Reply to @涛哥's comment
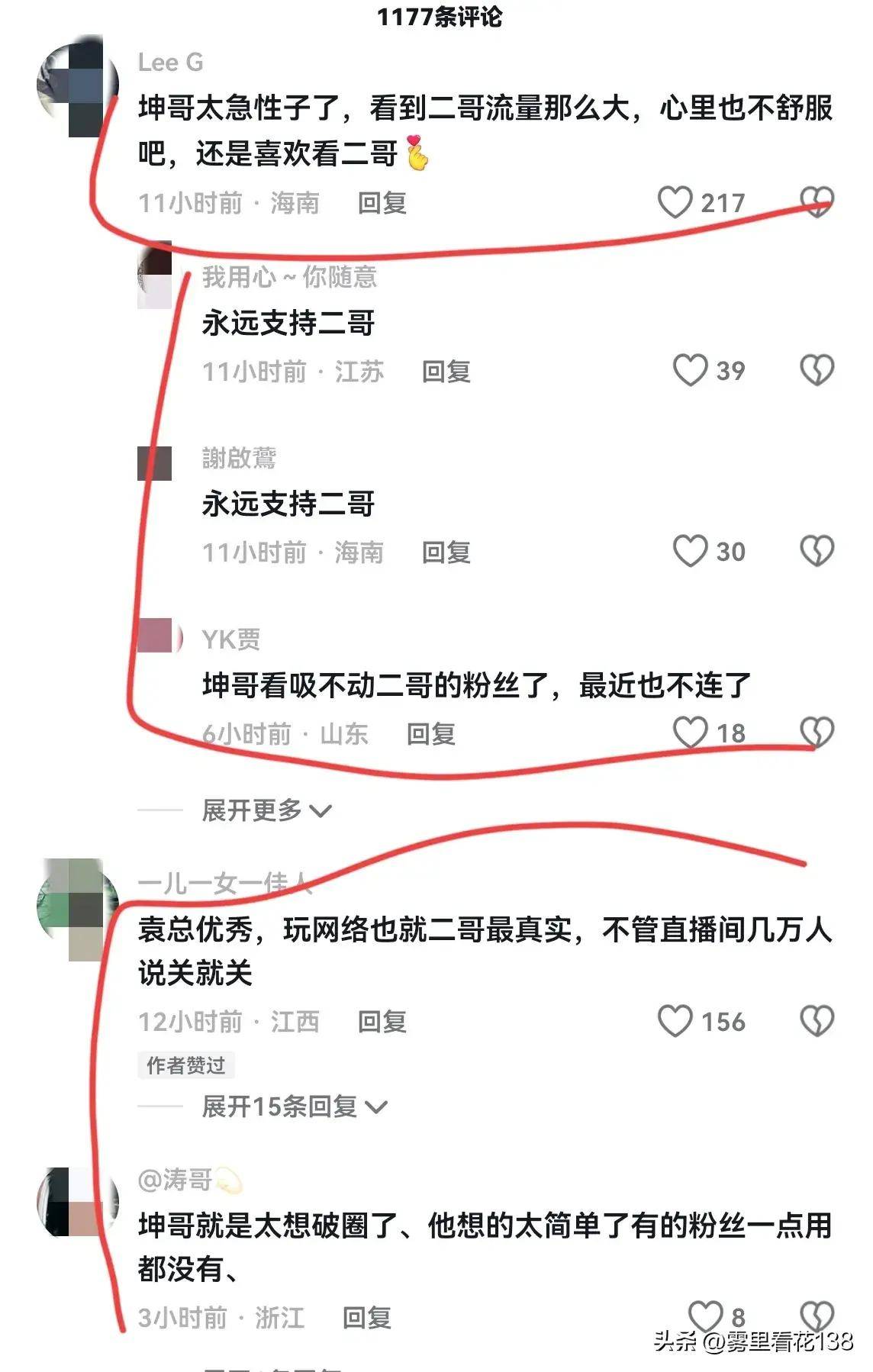873x1372 pixels. pos(366,1317)
